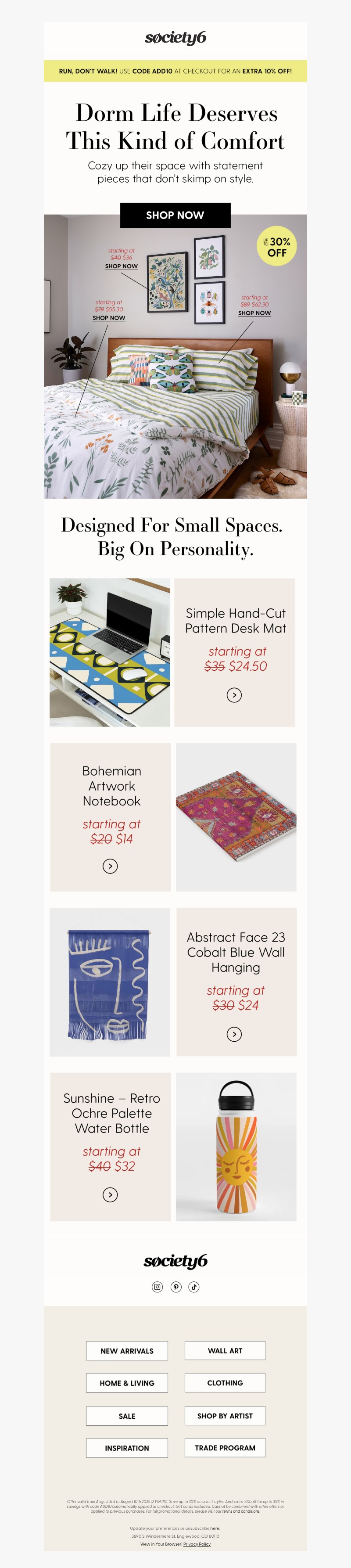Open the desk mat product image
The width and height of the screenshot is (351, 1568).
110,652
